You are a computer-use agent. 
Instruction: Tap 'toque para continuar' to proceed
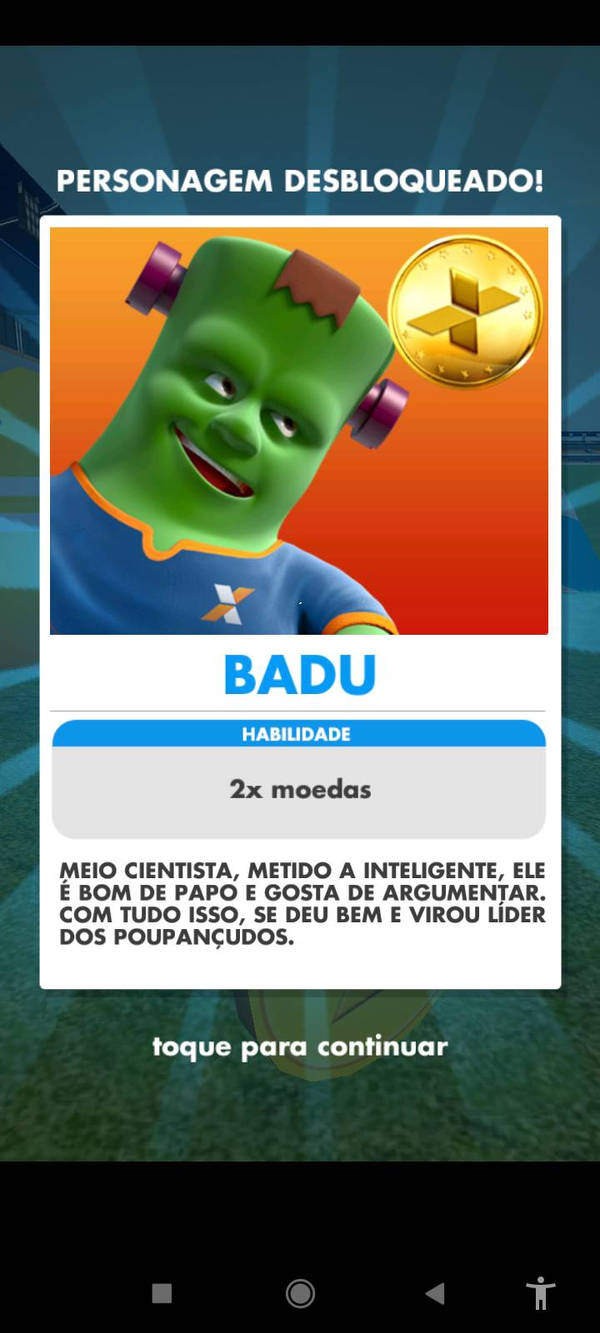tap(300, 1047)
